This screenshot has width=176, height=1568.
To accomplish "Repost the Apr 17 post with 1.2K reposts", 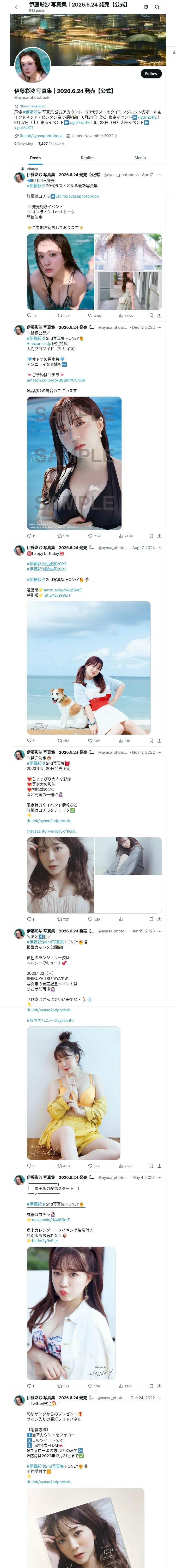I will (63, 316).
